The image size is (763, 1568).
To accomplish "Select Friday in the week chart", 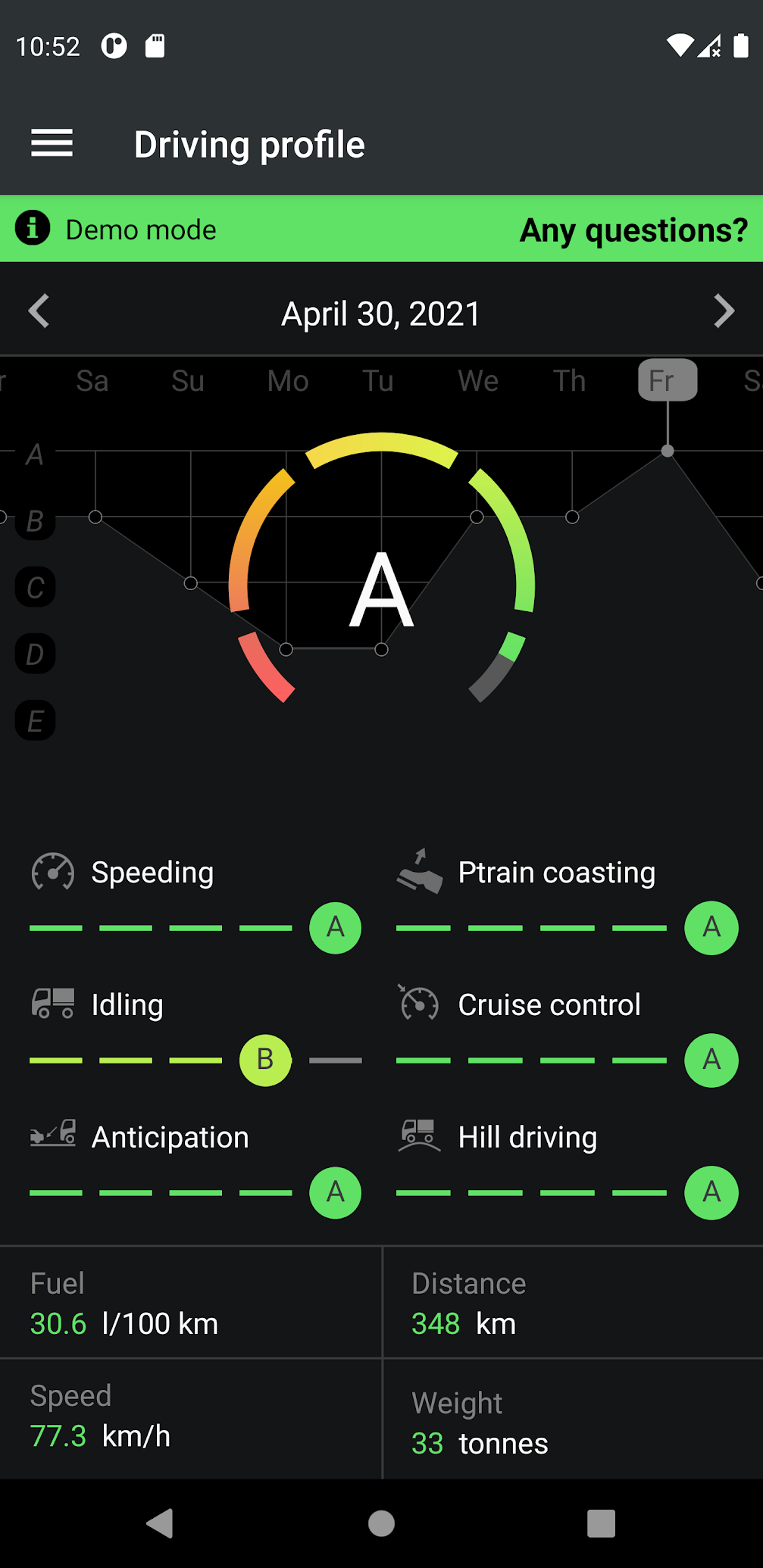I will pos(667,381).
